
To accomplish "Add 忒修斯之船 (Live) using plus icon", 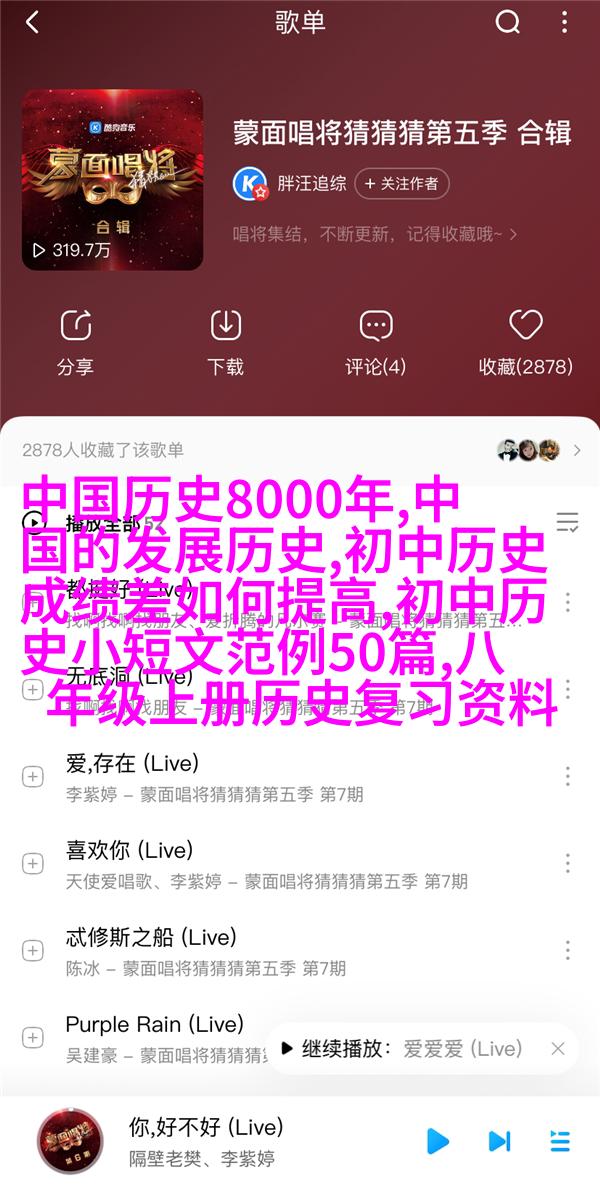I will tap(33, 950).
